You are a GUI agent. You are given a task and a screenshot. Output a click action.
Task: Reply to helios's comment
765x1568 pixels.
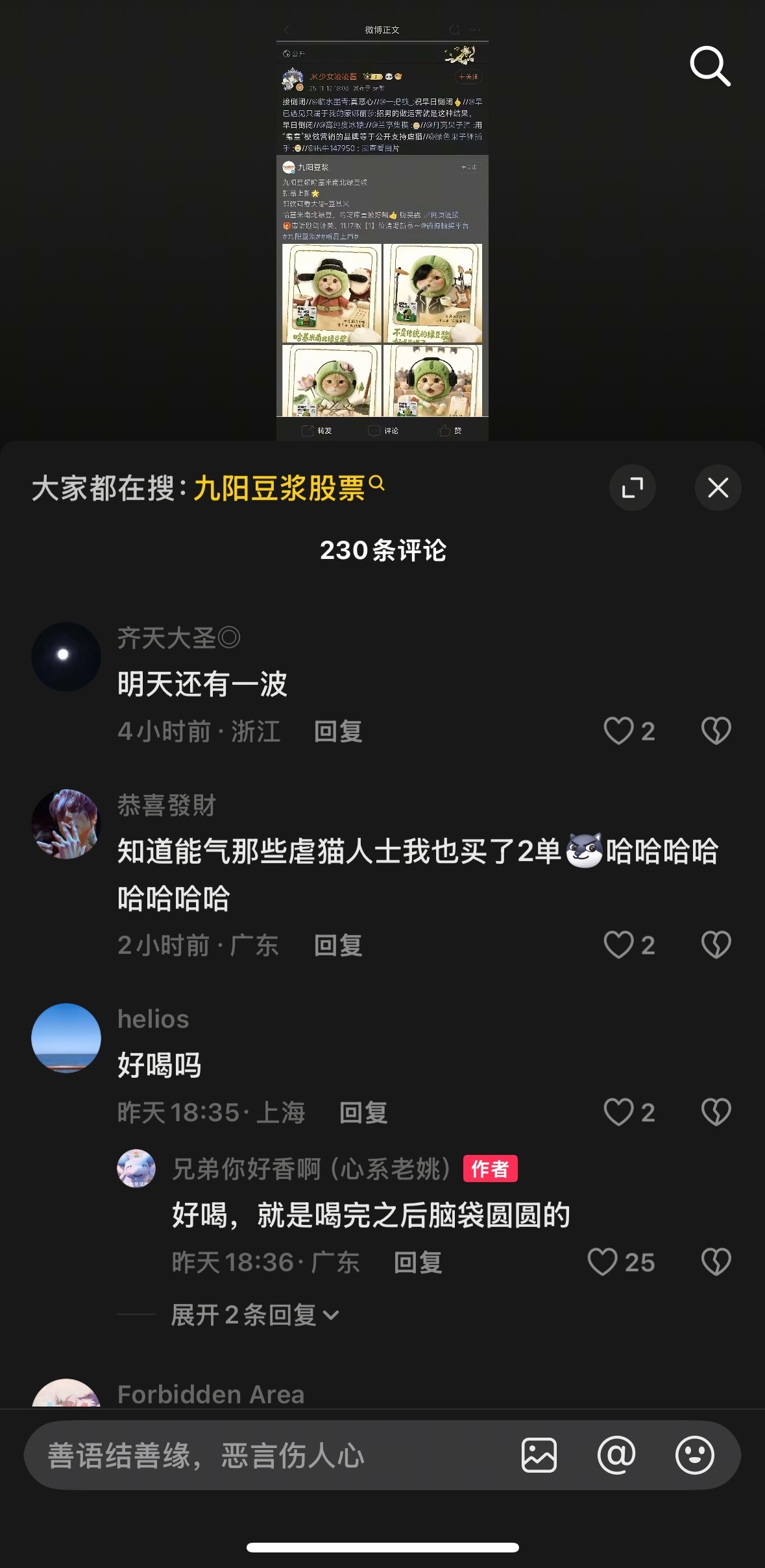(x=363, y=1113)
